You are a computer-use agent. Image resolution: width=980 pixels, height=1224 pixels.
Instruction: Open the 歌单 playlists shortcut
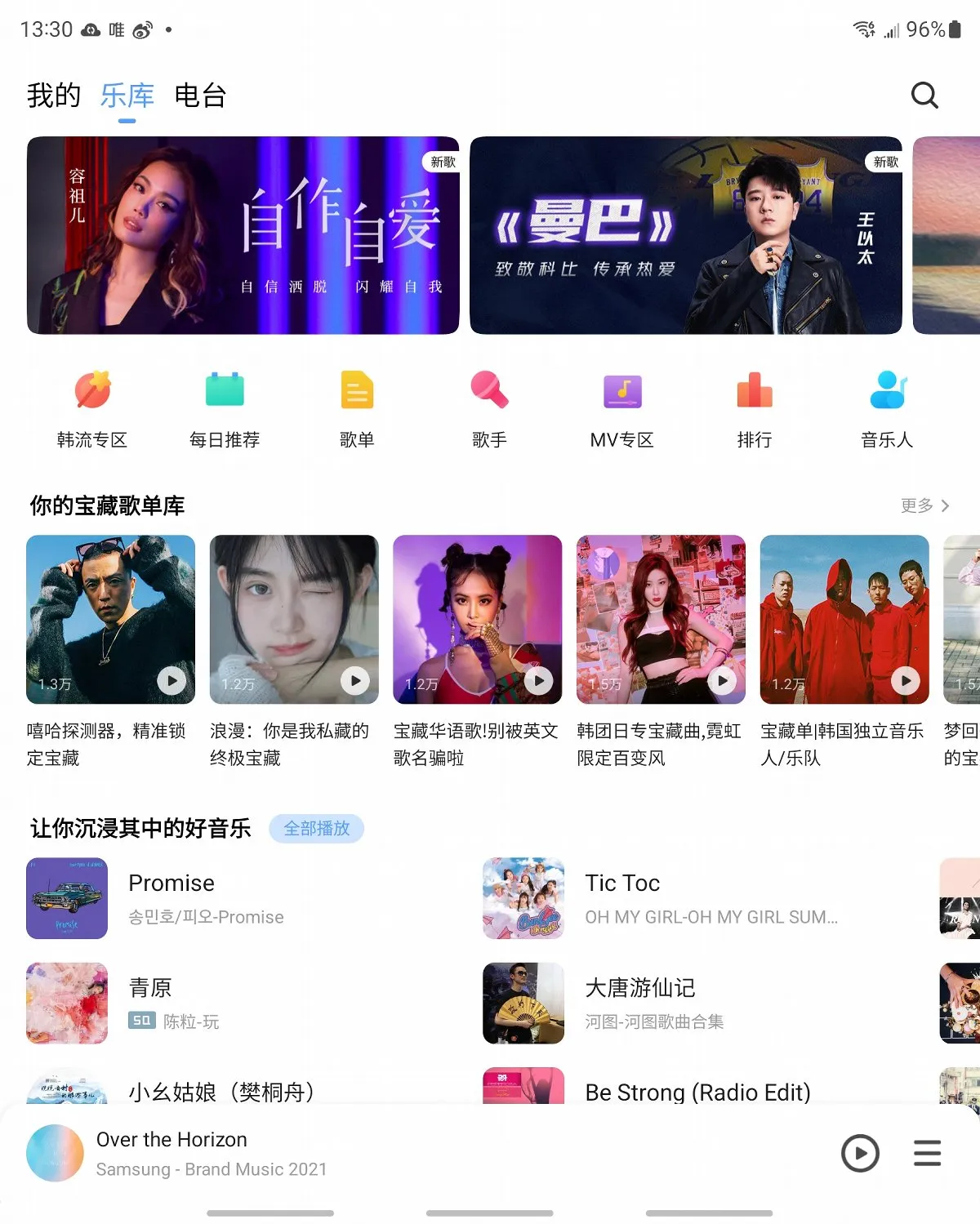(x=357, y=408)
